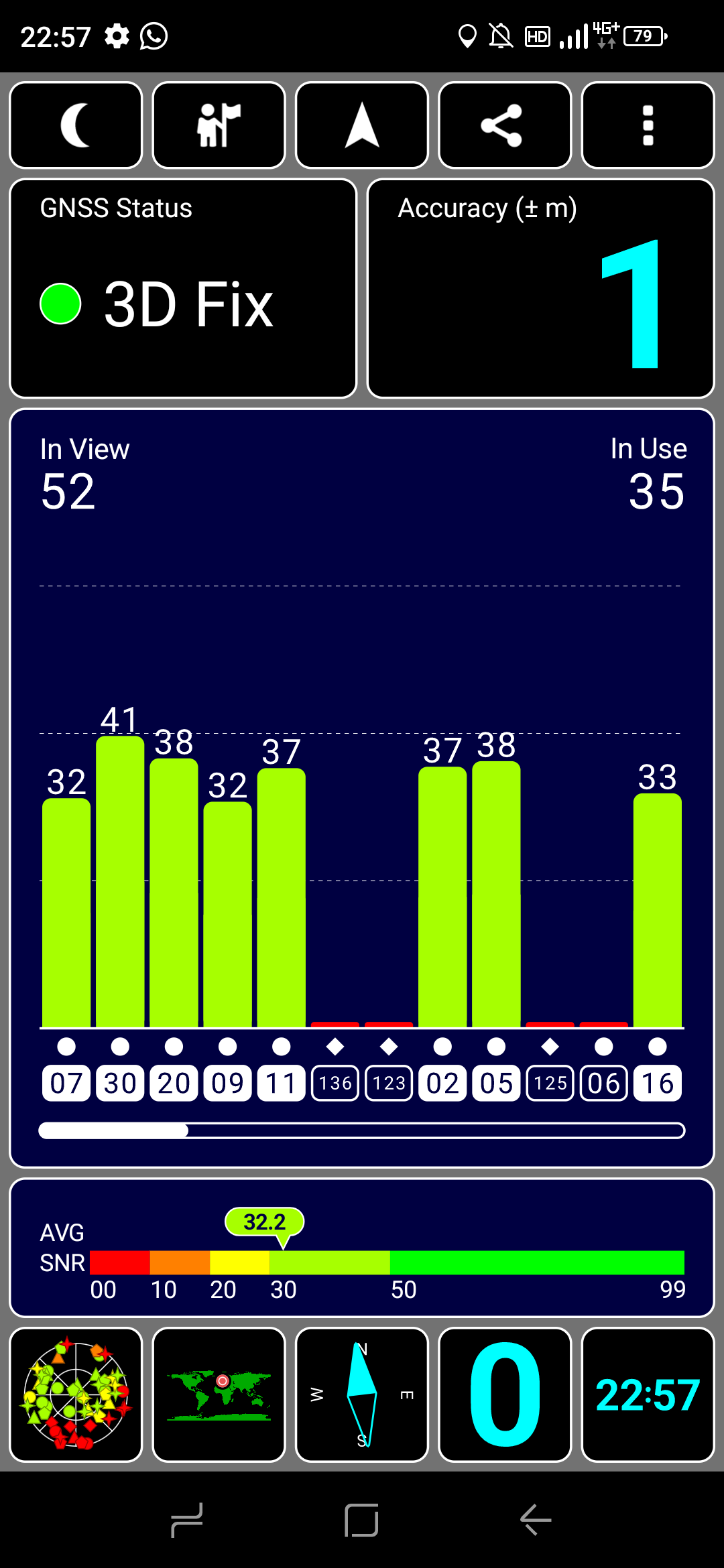Image resolution: width=724 pixels, height=1568 pixels.
Task: Tap the navigation arrow button
Action: [x=362, y=125]
